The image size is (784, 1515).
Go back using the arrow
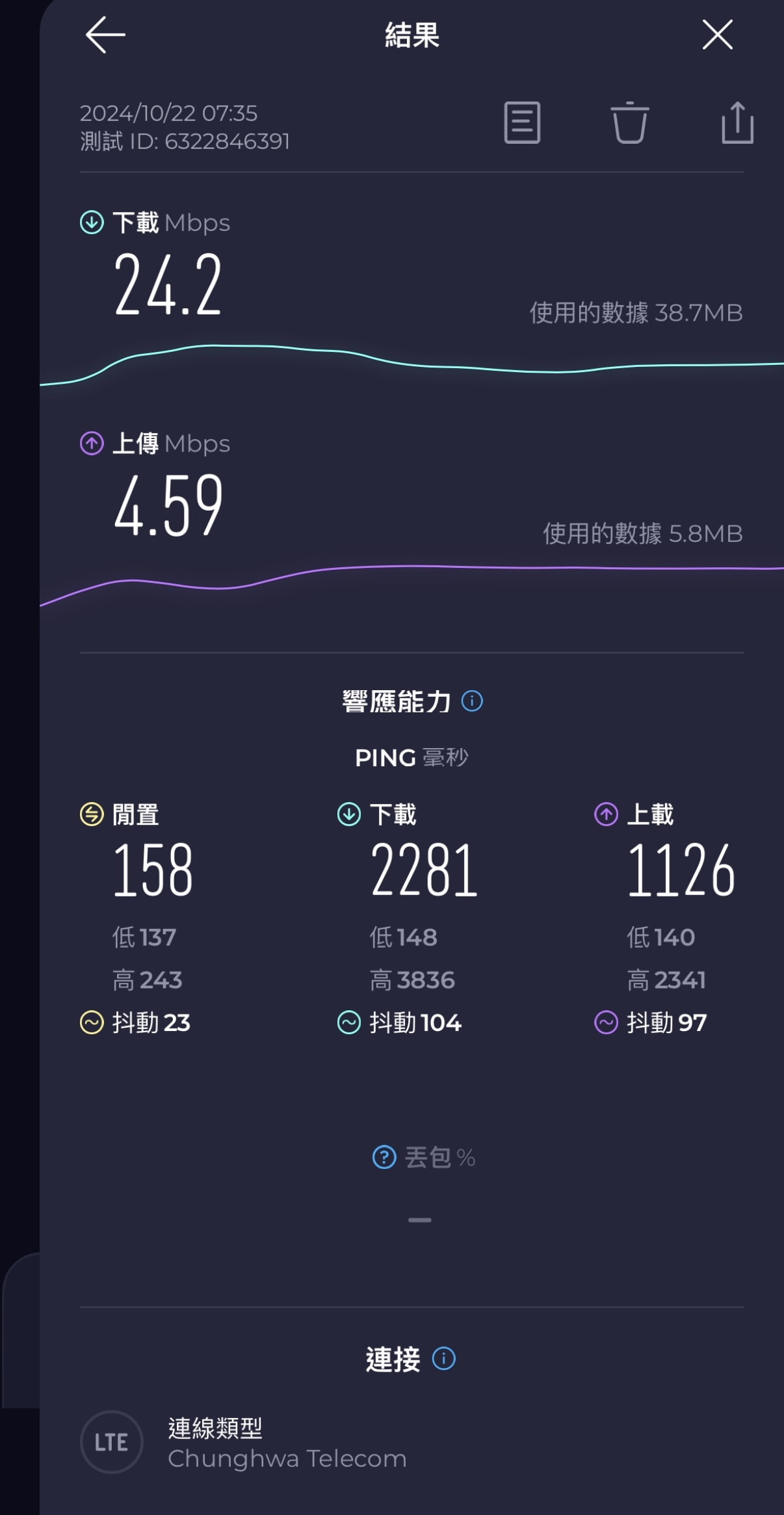click(x=105, y=34)
